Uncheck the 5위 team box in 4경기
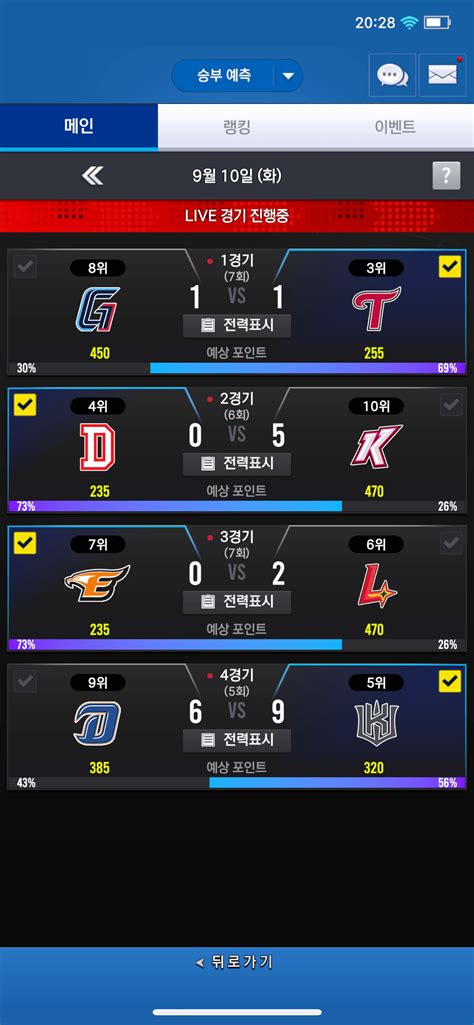The image size is (474, 1025). tap(450, 682)
